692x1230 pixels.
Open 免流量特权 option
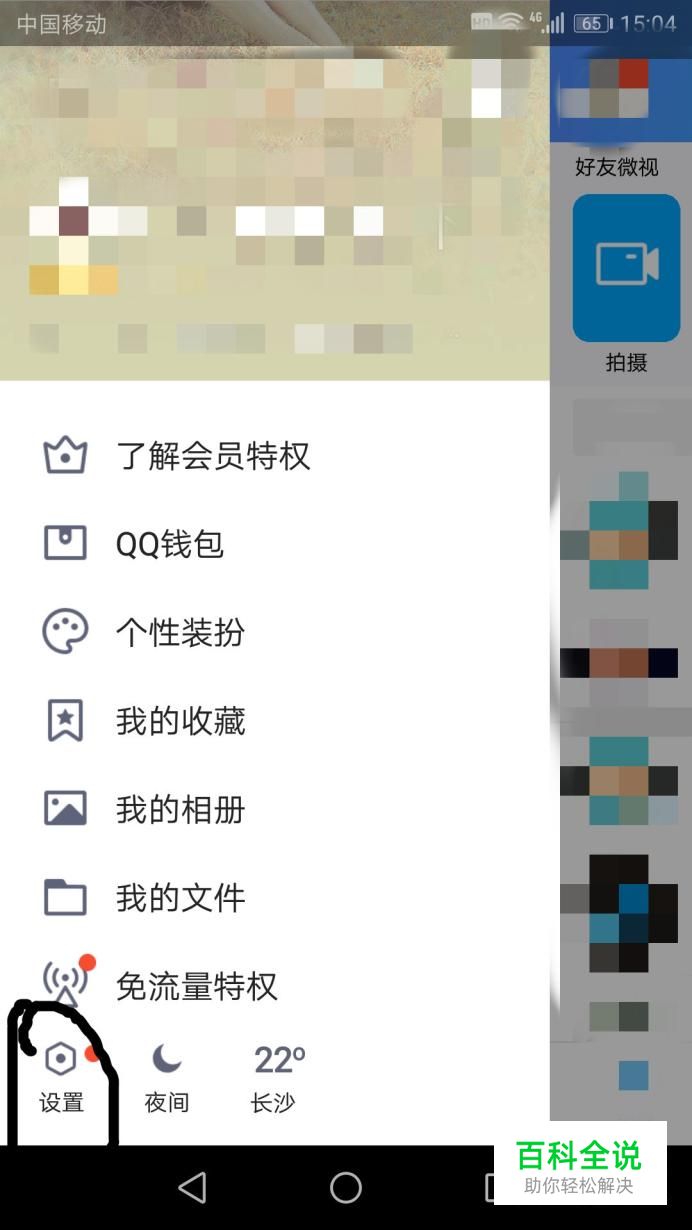point(196,986)
